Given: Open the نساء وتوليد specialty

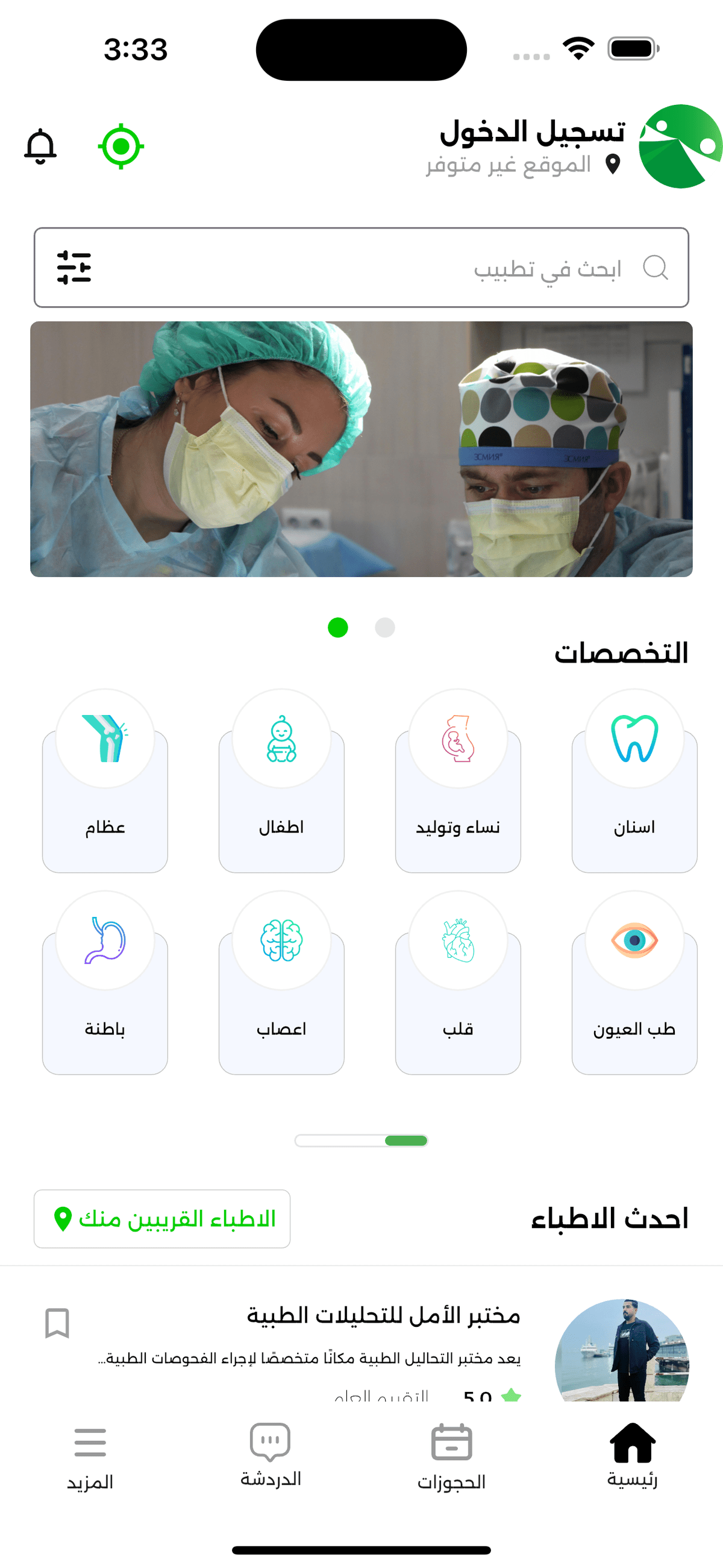Looking at the screenshot, I should point(458,781).
